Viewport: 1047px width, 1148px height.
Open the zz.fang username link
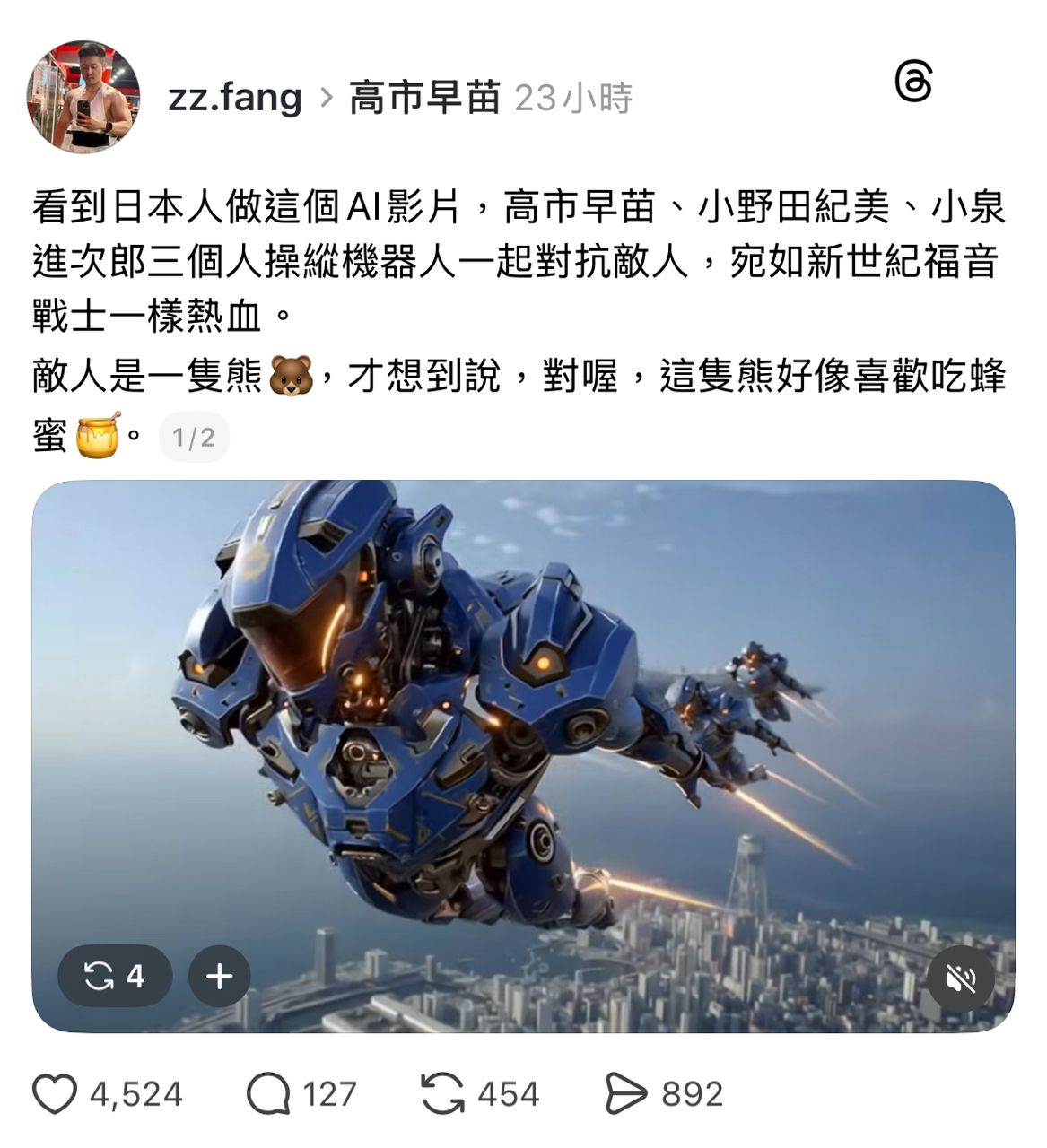235,97
